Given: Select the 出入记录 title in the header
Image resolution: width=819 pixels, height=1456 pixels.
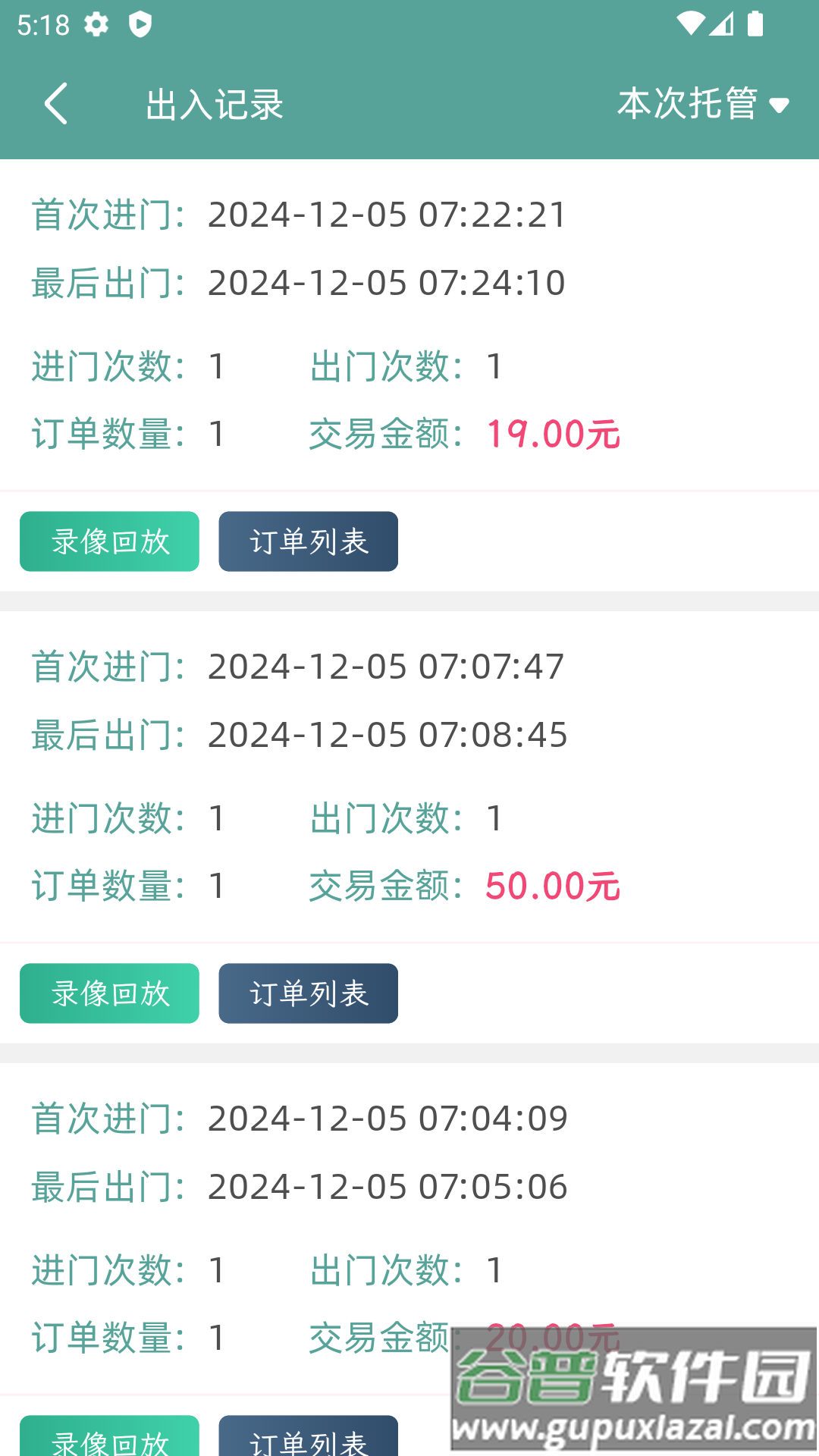Looking at the screenshot, I should click(x=215, y=104).
